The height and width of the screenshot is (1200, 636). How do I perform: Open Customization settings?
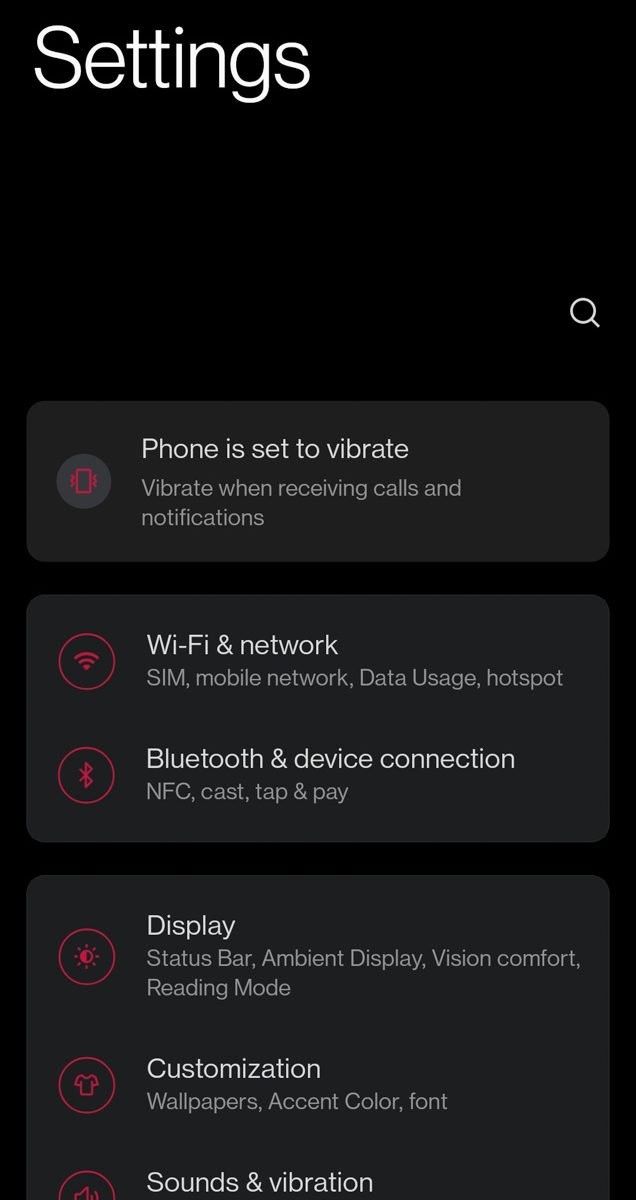(x=317, y=1084)
